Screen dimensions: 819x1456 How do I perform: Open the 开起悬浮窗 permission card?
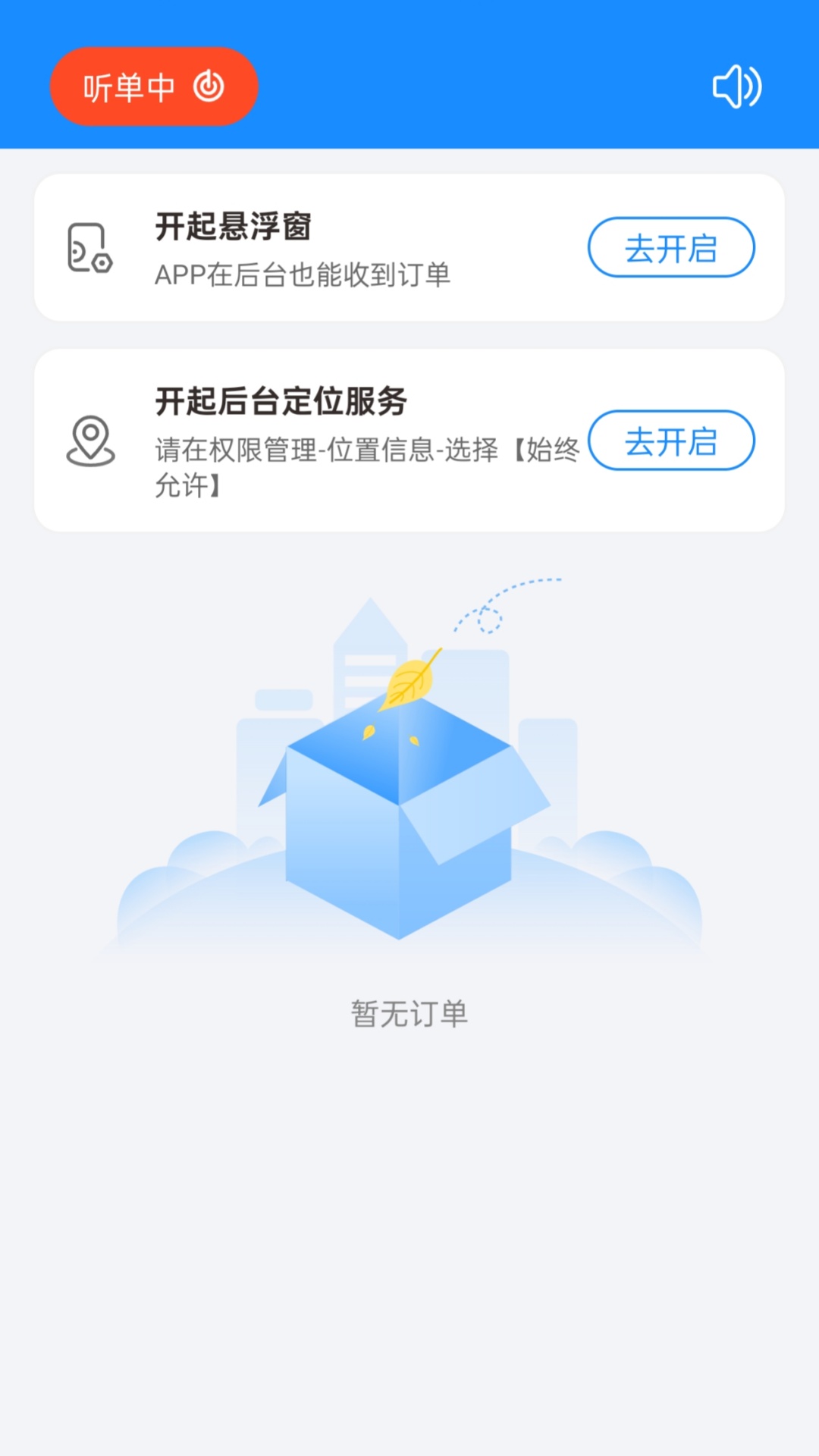(x=409, y=246)
